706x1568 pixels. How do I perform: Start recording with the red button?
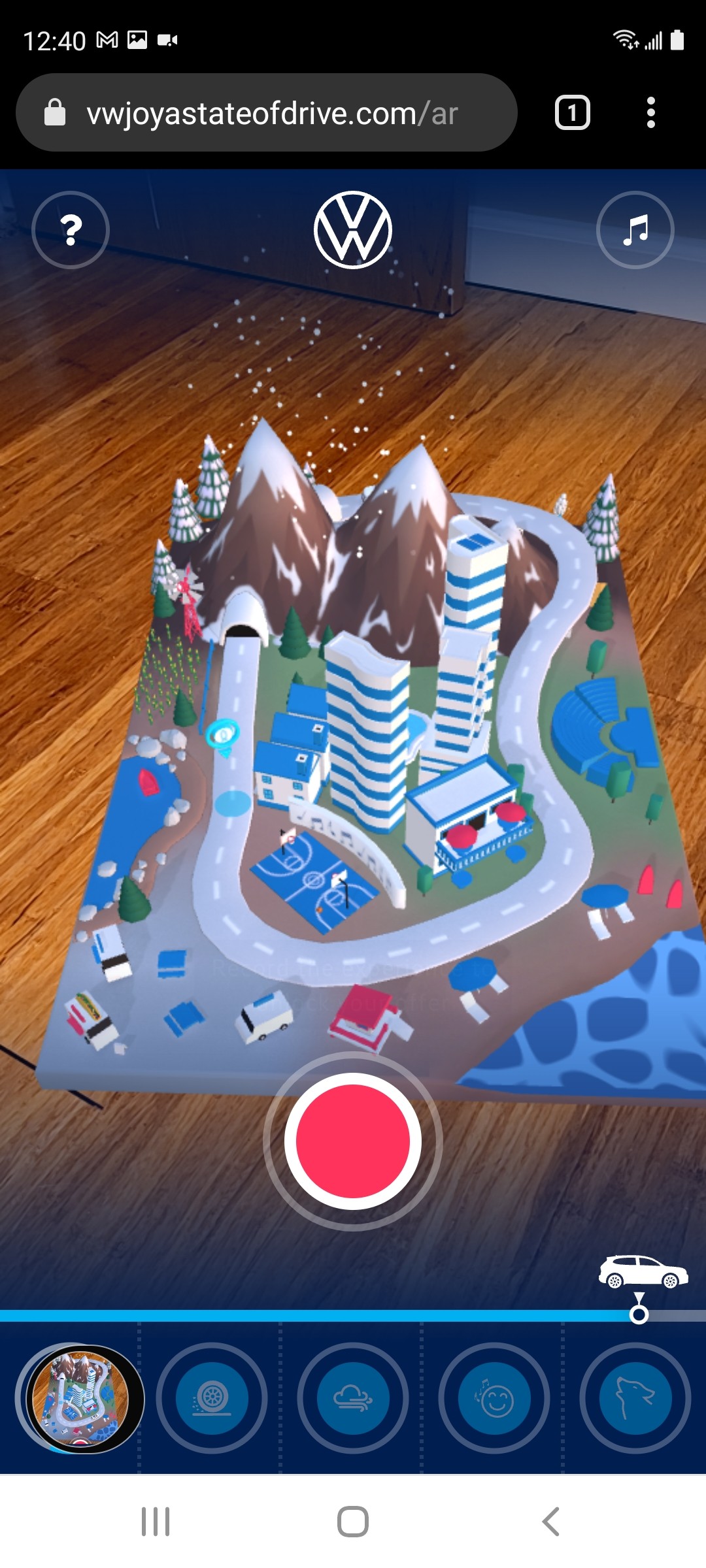coord(353,1141)
